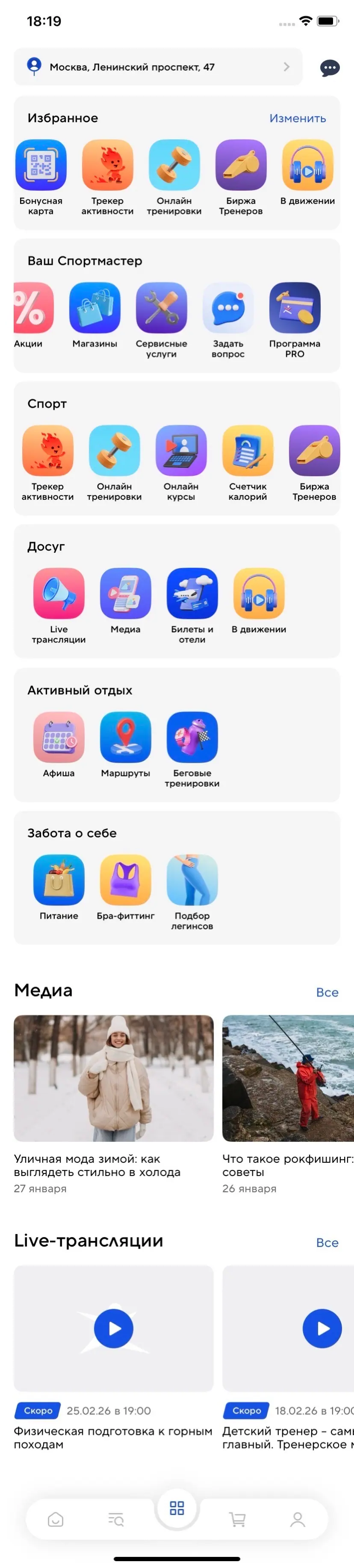View all Медиа articles
Image resolution: width=354 pixels, height=1568 pixels.
[327, 992]
